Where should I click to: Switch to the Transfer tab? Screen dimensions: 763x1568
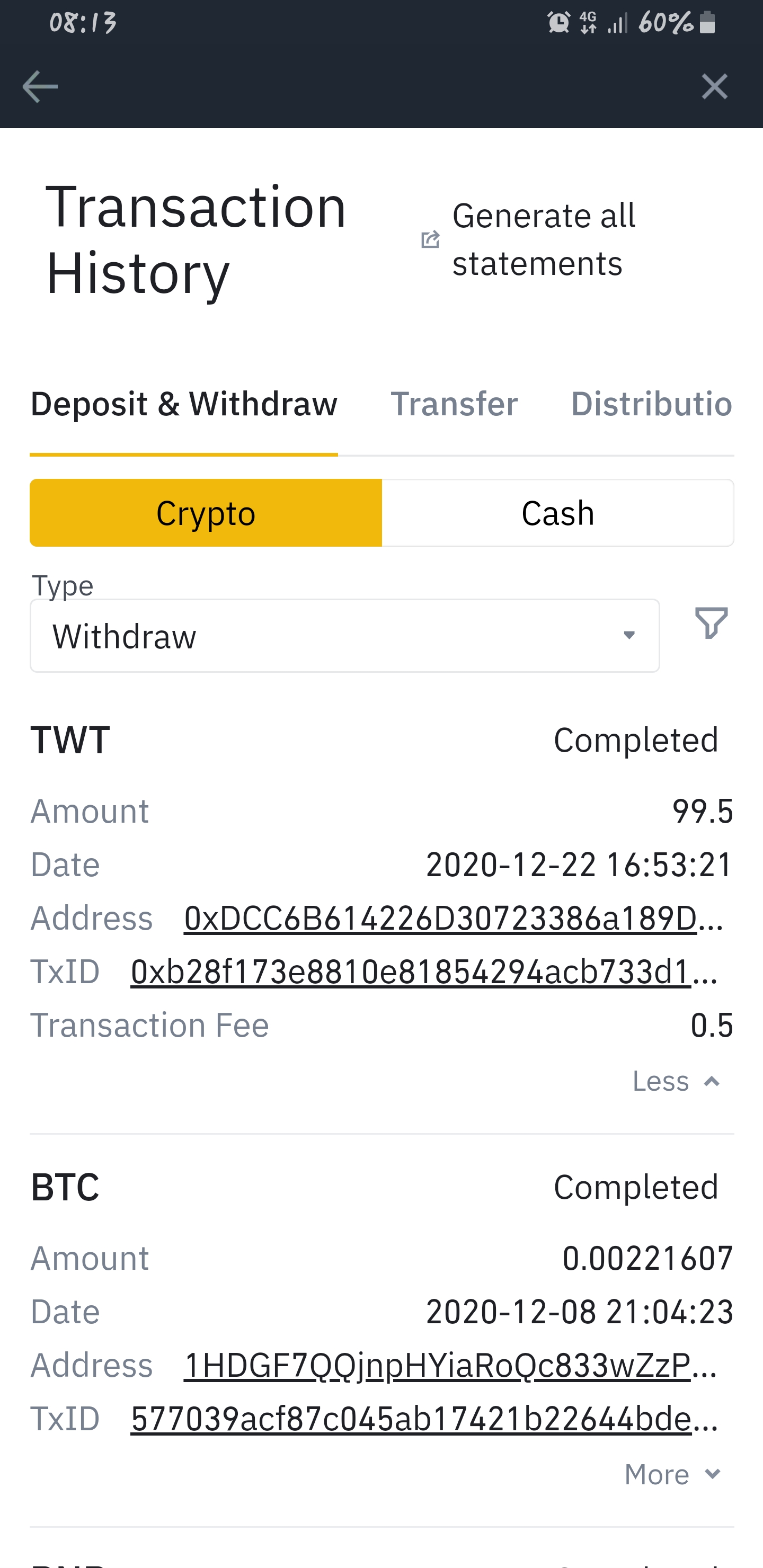(x=454, y=404)
